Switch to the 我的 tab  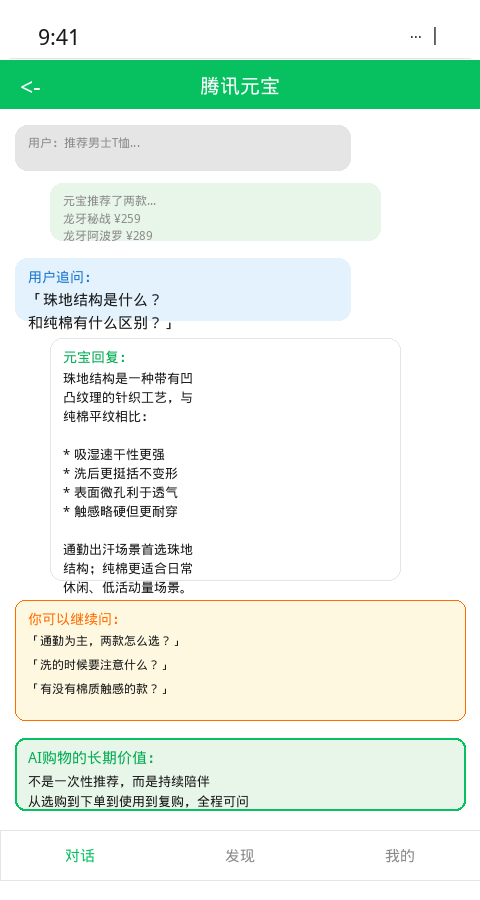tap(400, 856)
